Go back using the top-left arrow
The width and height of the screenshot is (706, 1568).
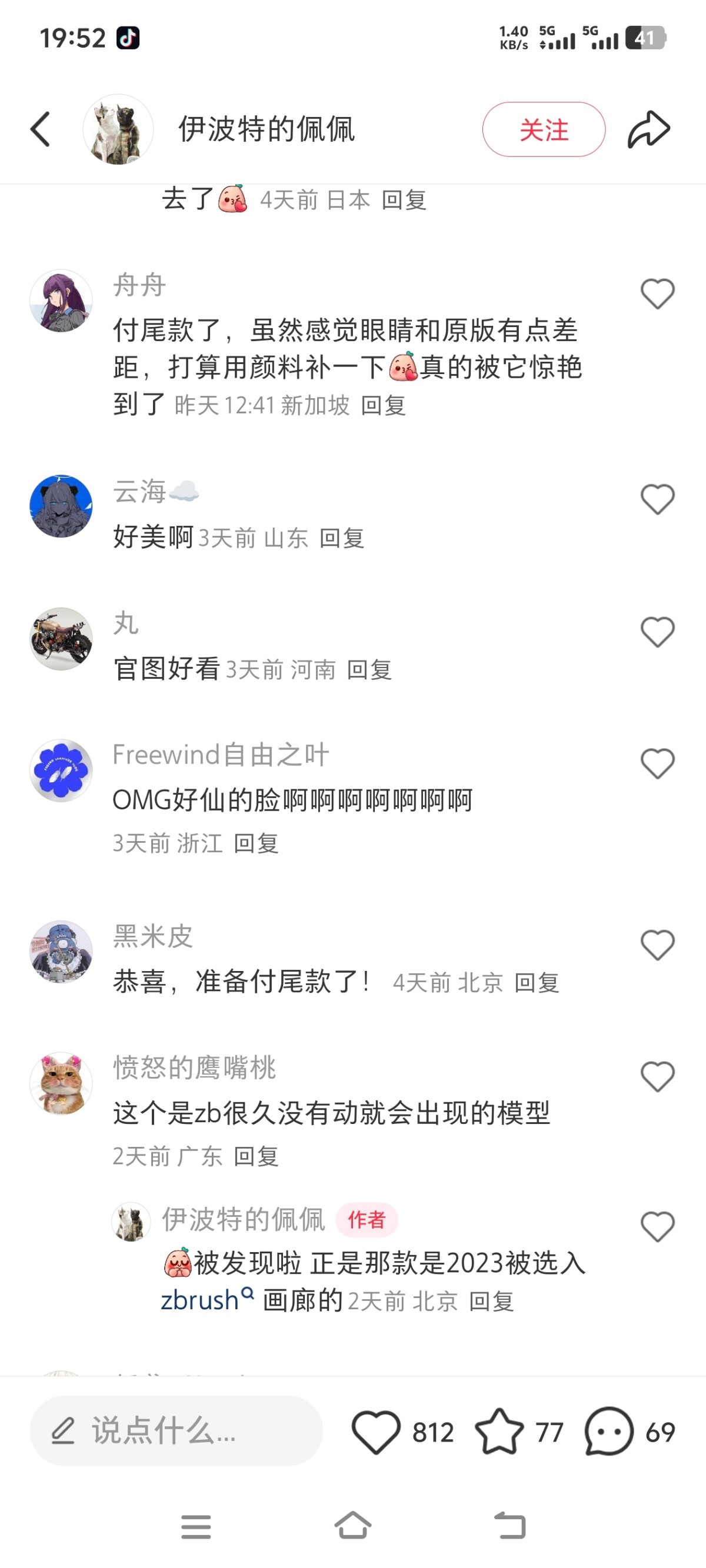[x=40, y=129]
